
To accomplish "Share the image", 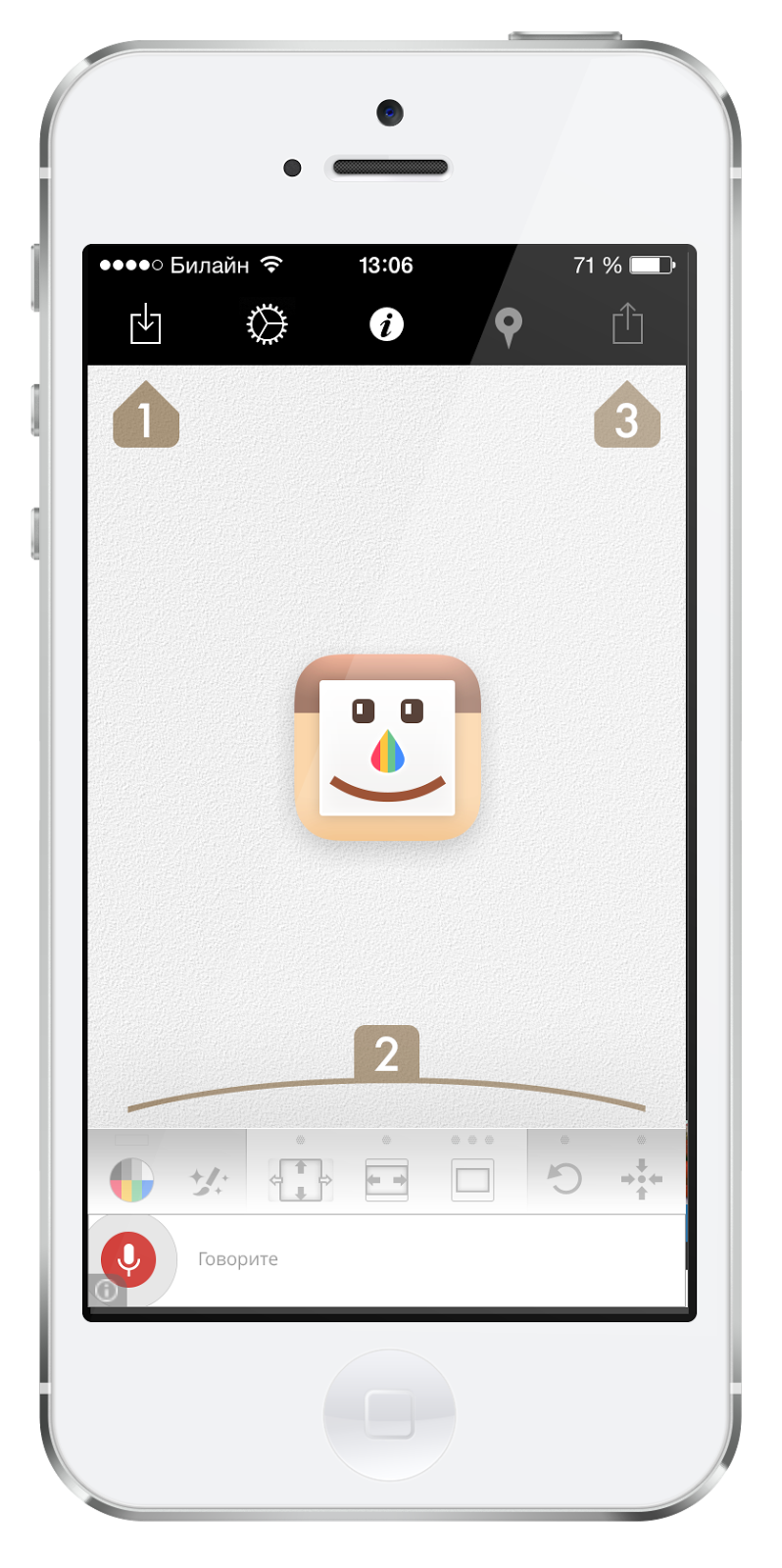I will coord(627,323).
